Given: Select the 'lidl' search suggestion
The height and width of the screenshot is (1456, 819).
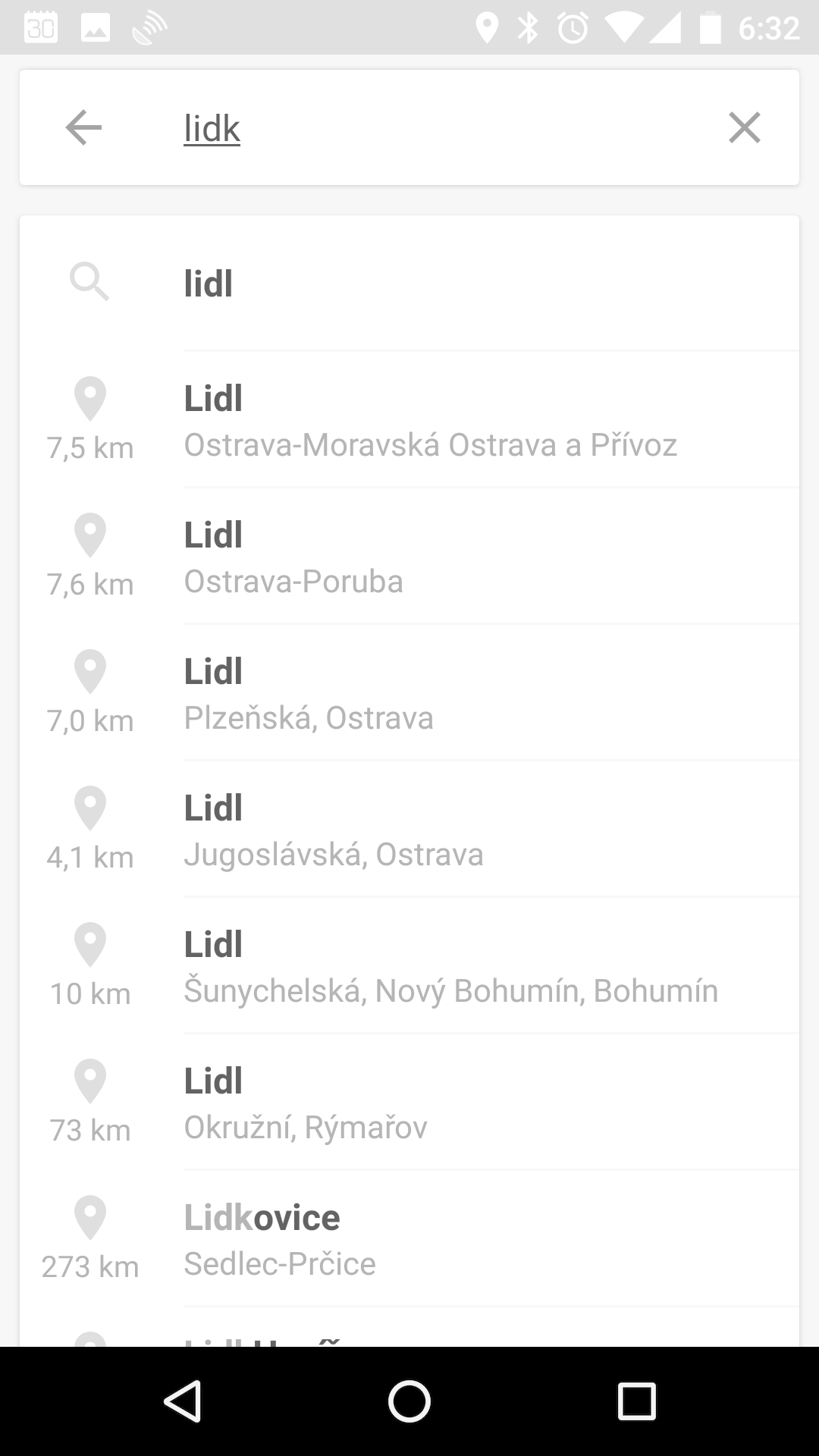Looking at the screenshot, I should tap(409, 283).
